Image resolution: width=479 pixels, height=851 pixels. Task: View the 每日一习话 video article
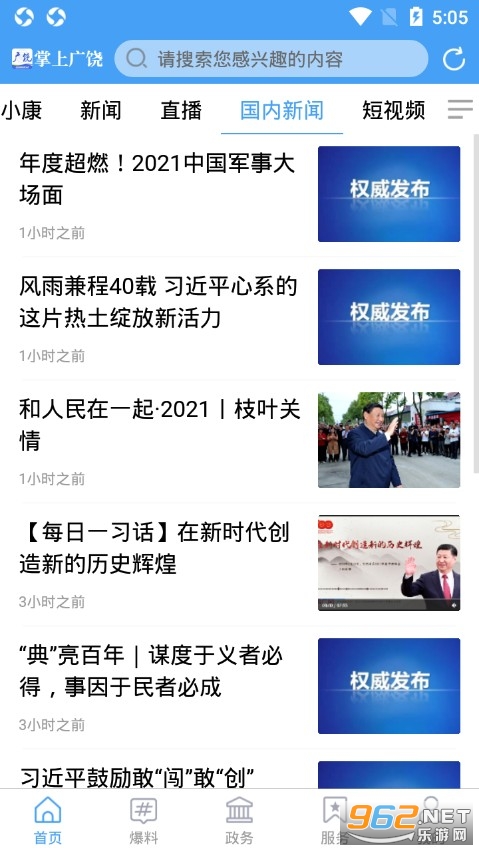(240, 563)
